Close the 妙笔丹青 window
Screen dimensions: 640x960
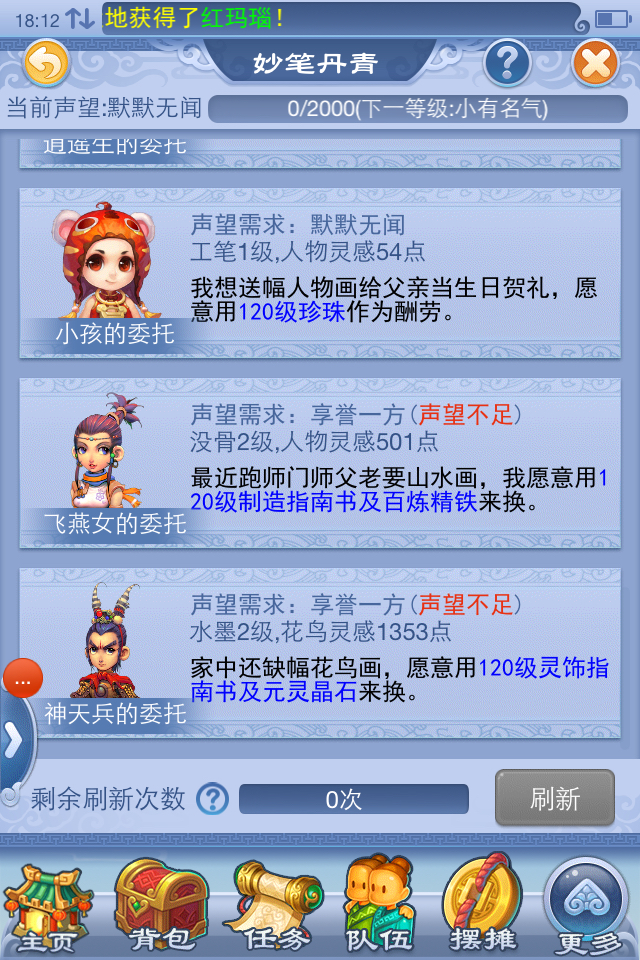point(595,64)
